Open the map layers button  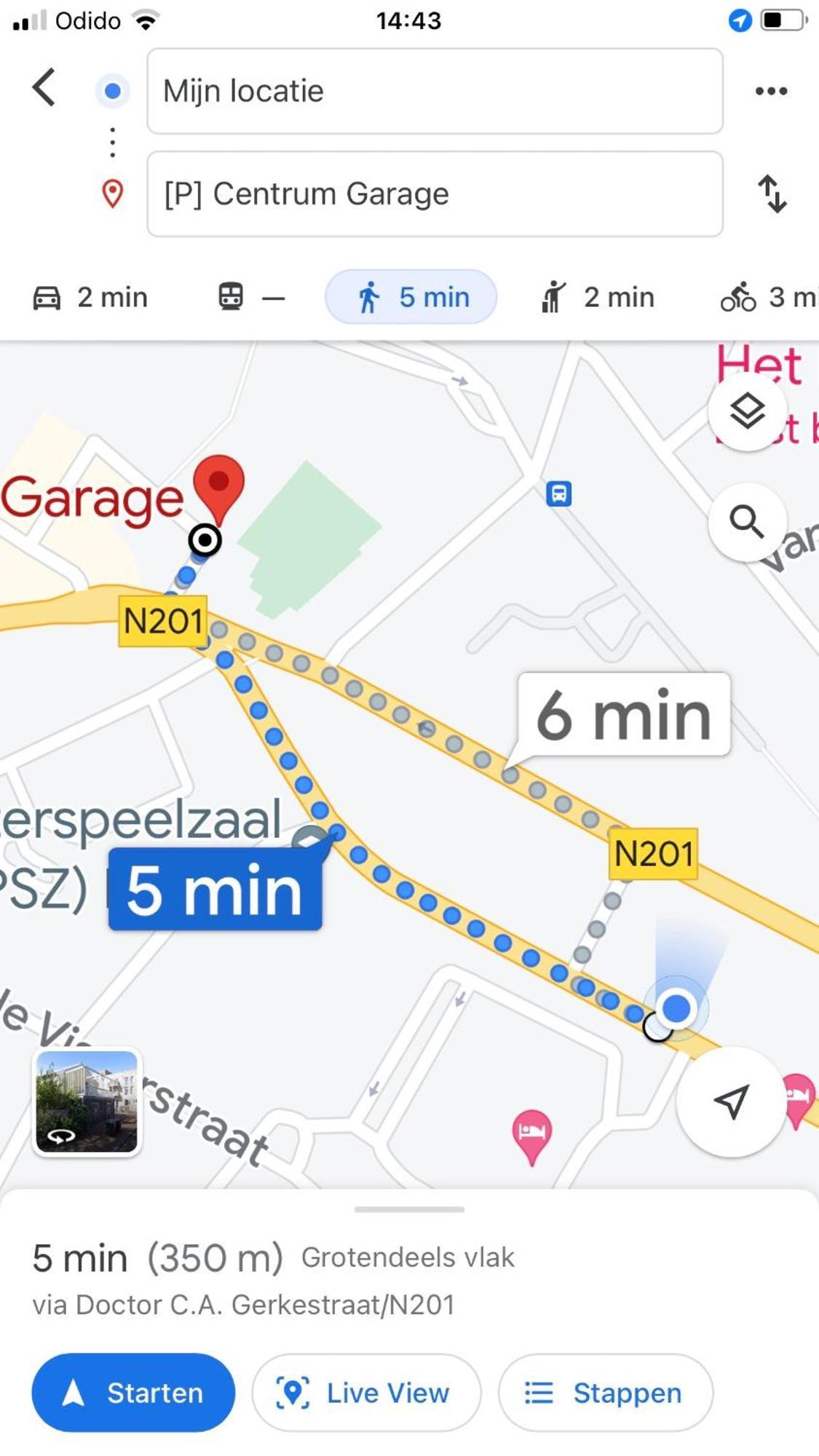tap(747, 411)
